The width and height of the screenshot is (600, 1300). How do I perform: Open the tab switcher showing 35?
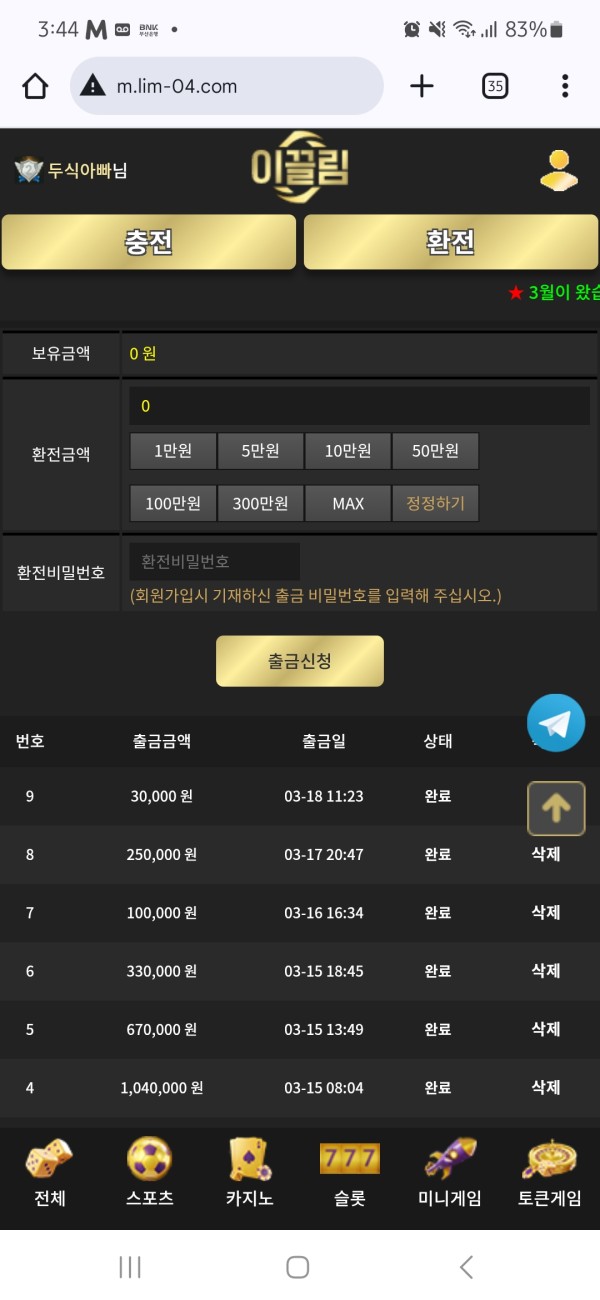pyautogui.click(x=494, y=86)
